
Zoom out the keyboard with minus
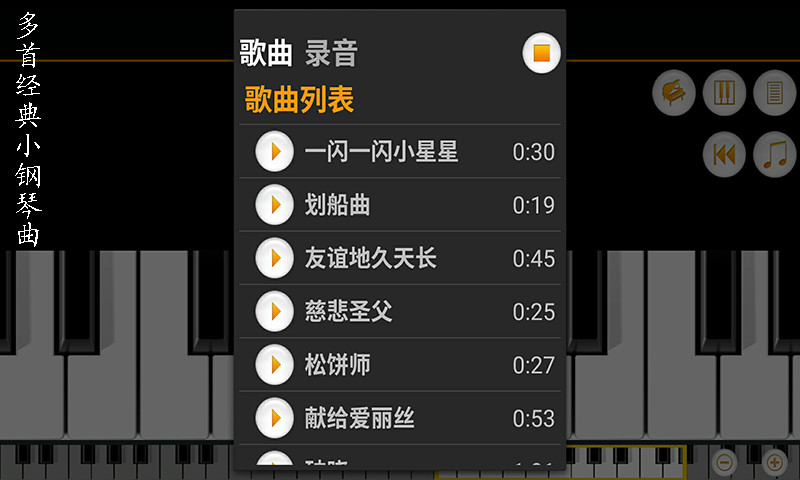[x=726, y=462]
